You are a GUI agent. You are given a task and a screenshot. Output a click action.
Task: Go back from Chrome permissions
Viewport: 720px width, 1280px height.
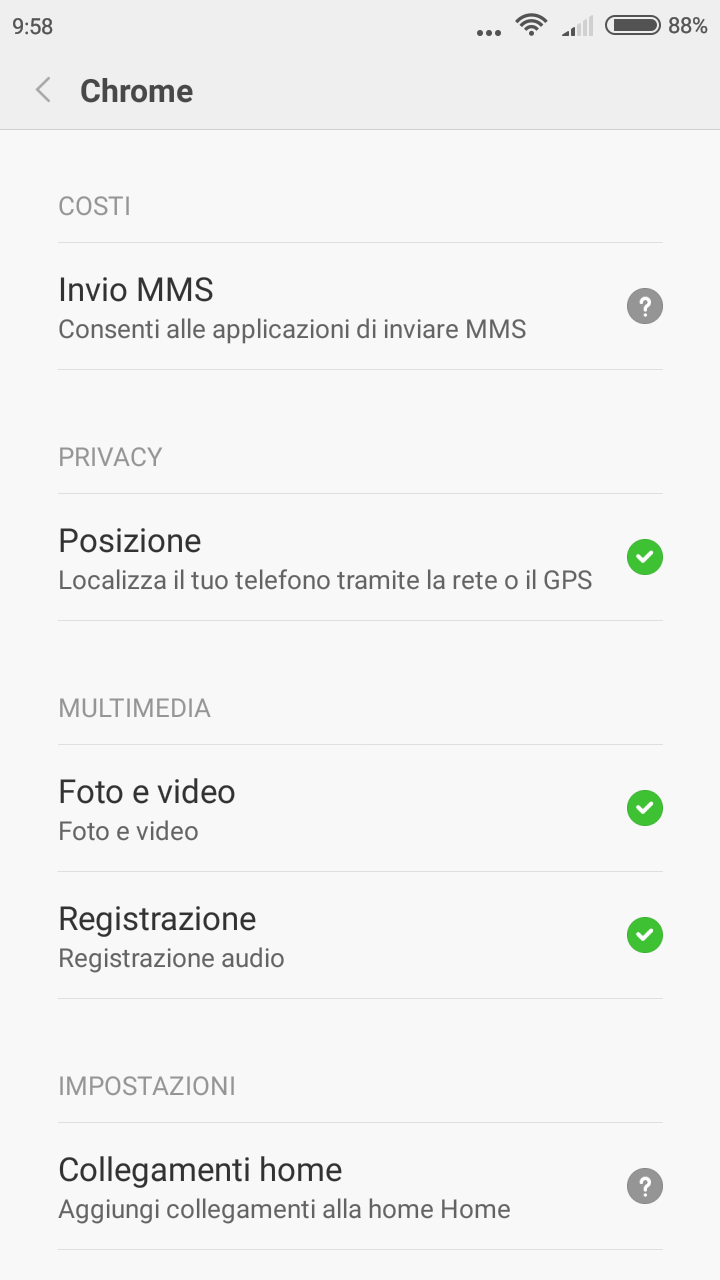(x=43, y=90)
